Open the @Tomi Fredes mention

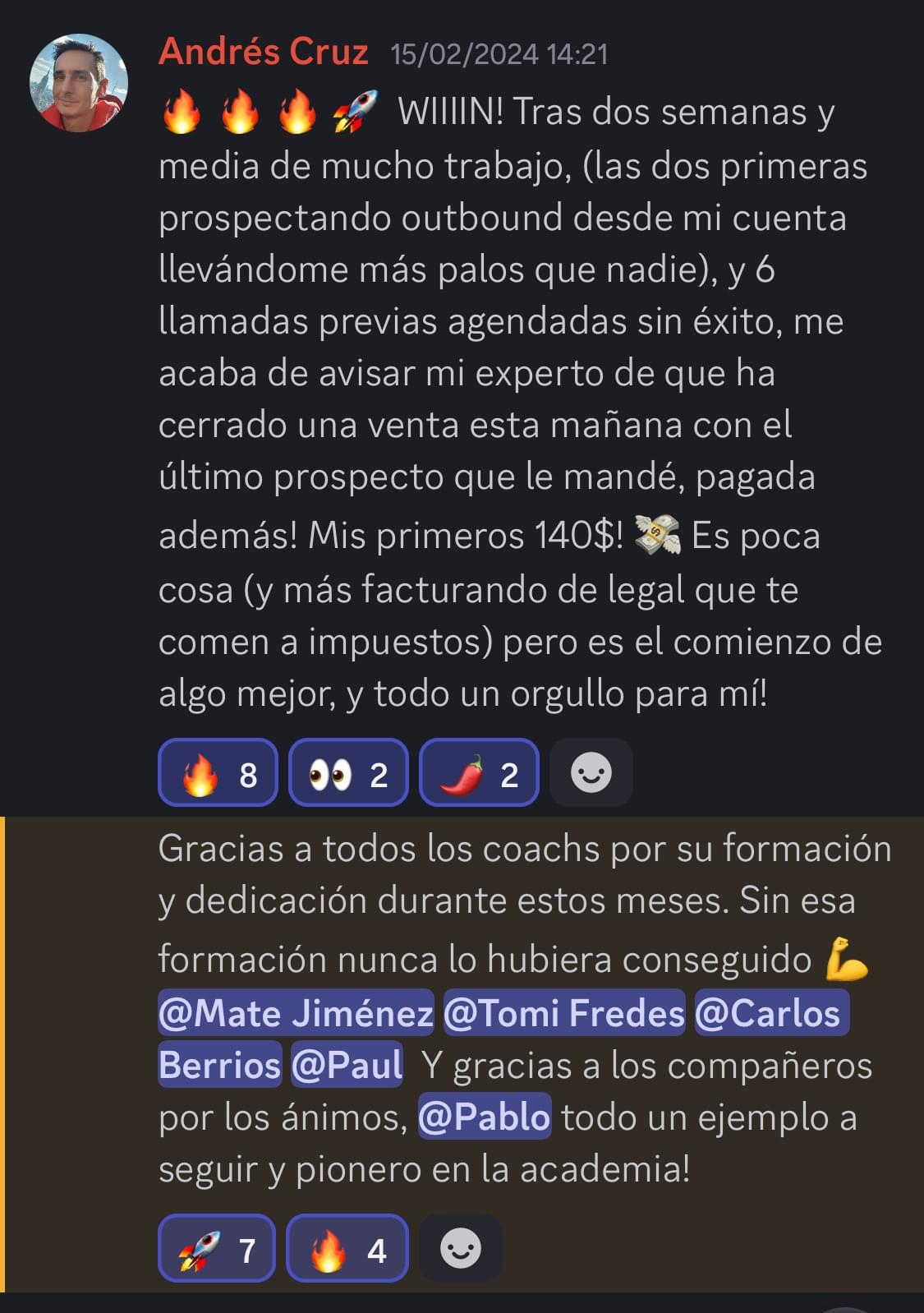pyautogui.click(x=564, y=1013)
